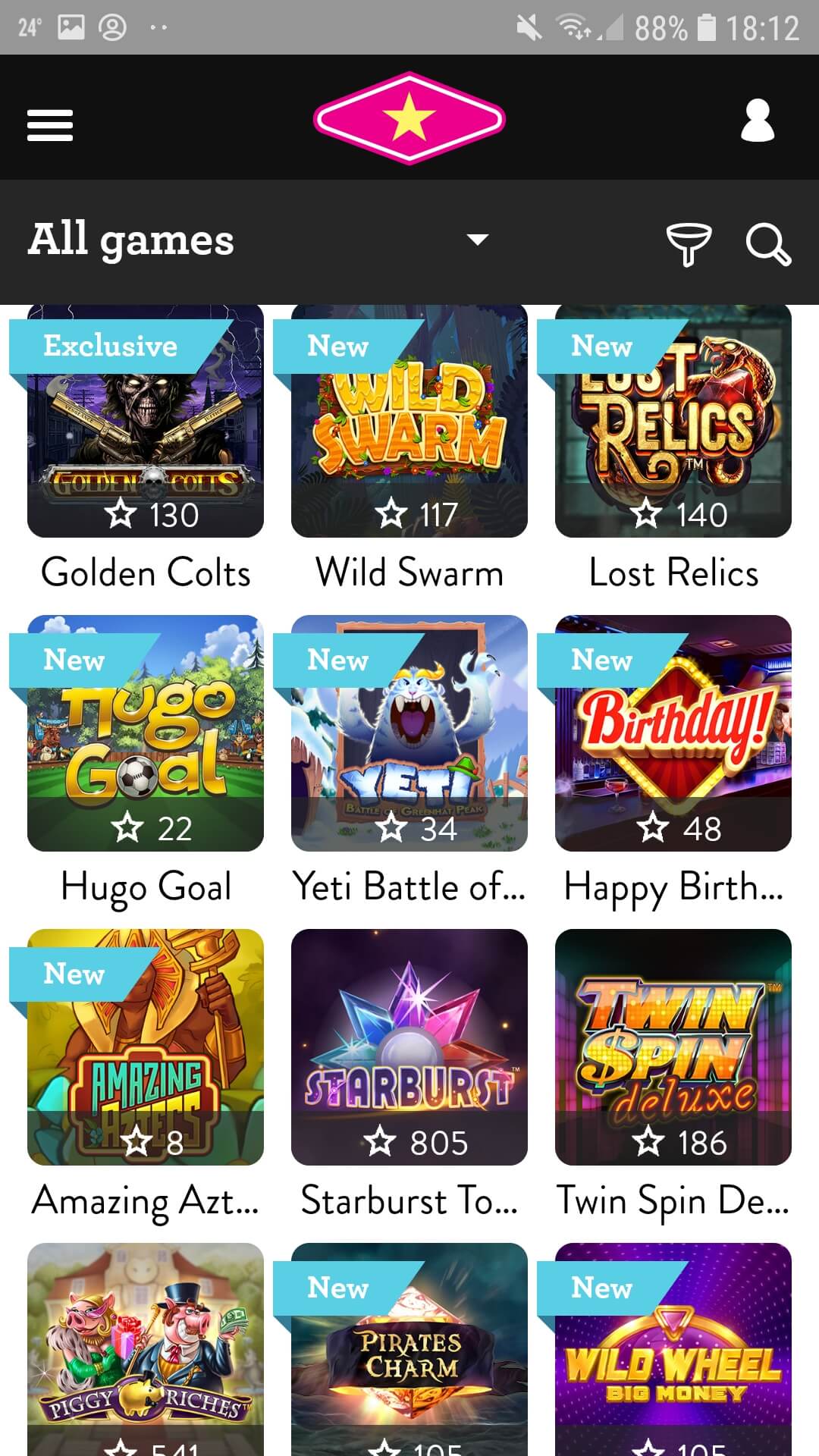Open the Golden Colts game
Viewport: 819px width, 1456px height.
(146, 421)
